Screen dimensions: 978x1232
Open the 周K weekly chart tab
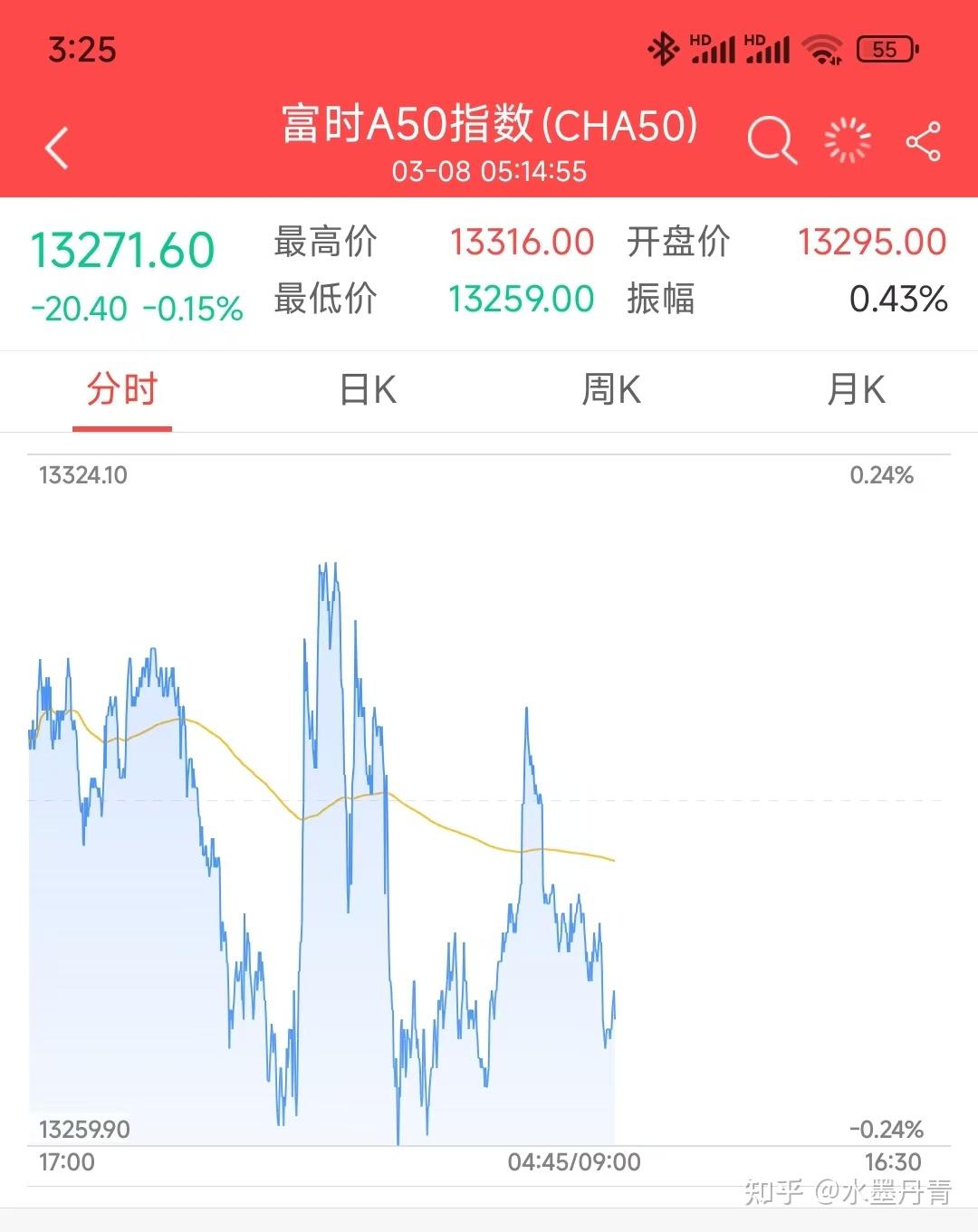click(612, 390)
